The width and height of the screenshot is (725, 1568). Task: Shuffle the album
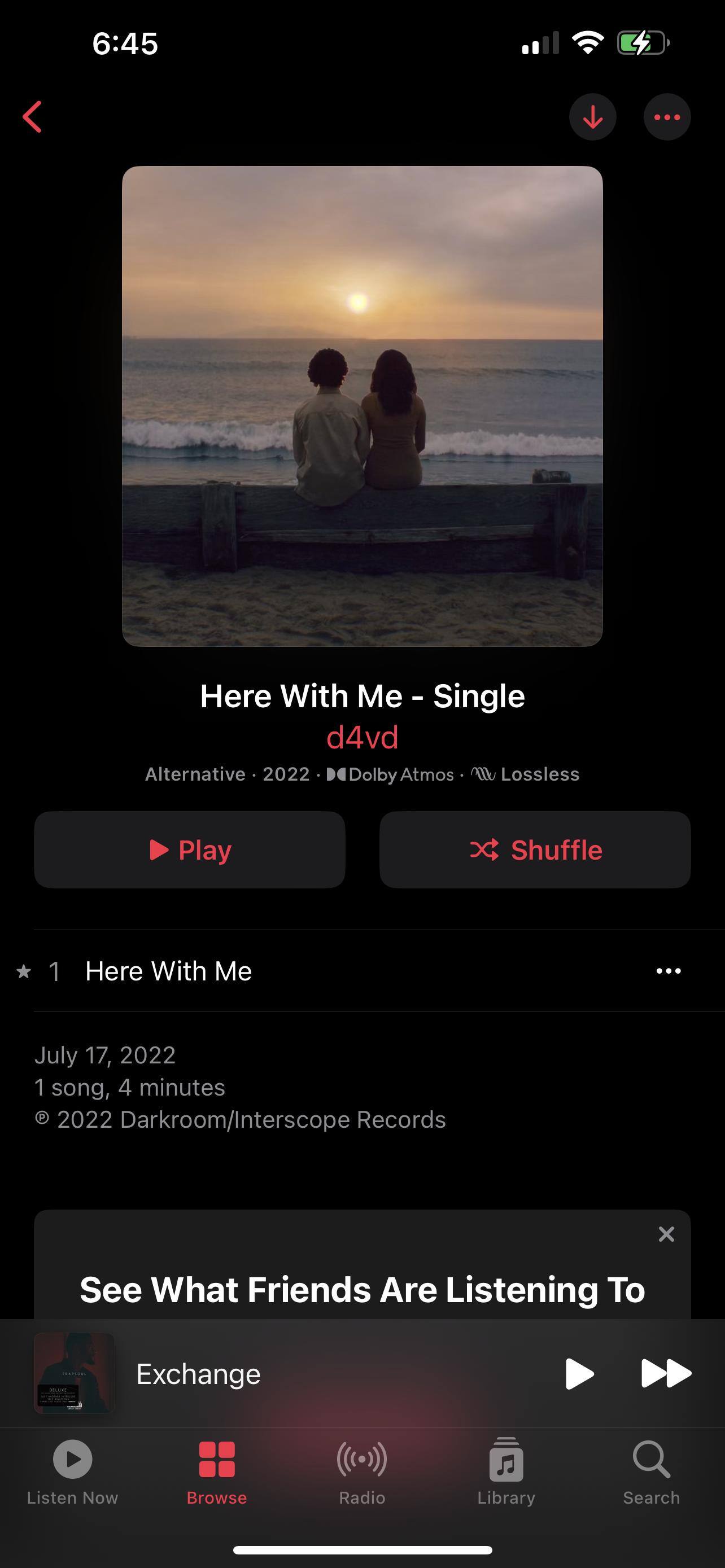(x=535, y=849)
